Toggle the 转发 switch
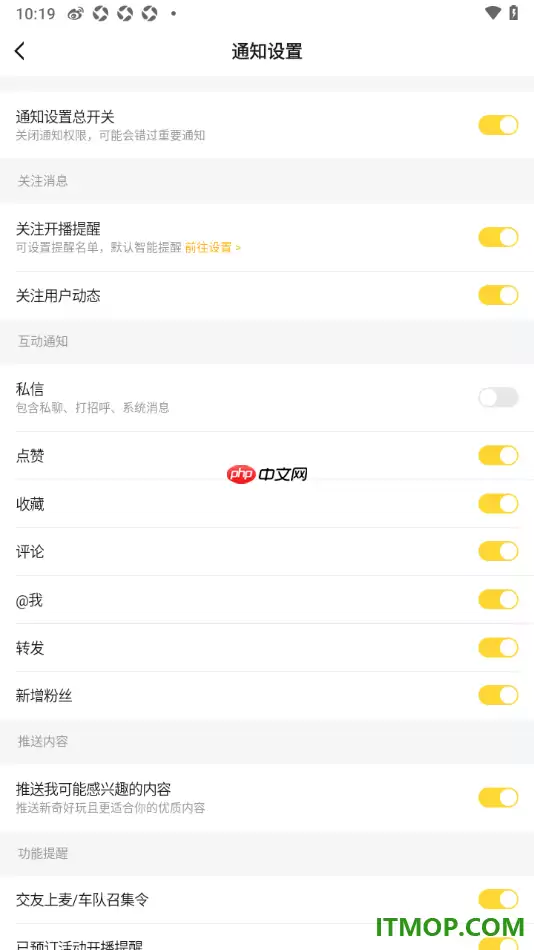The width and height of the screenshot is (534, 950). click(498, 648)
